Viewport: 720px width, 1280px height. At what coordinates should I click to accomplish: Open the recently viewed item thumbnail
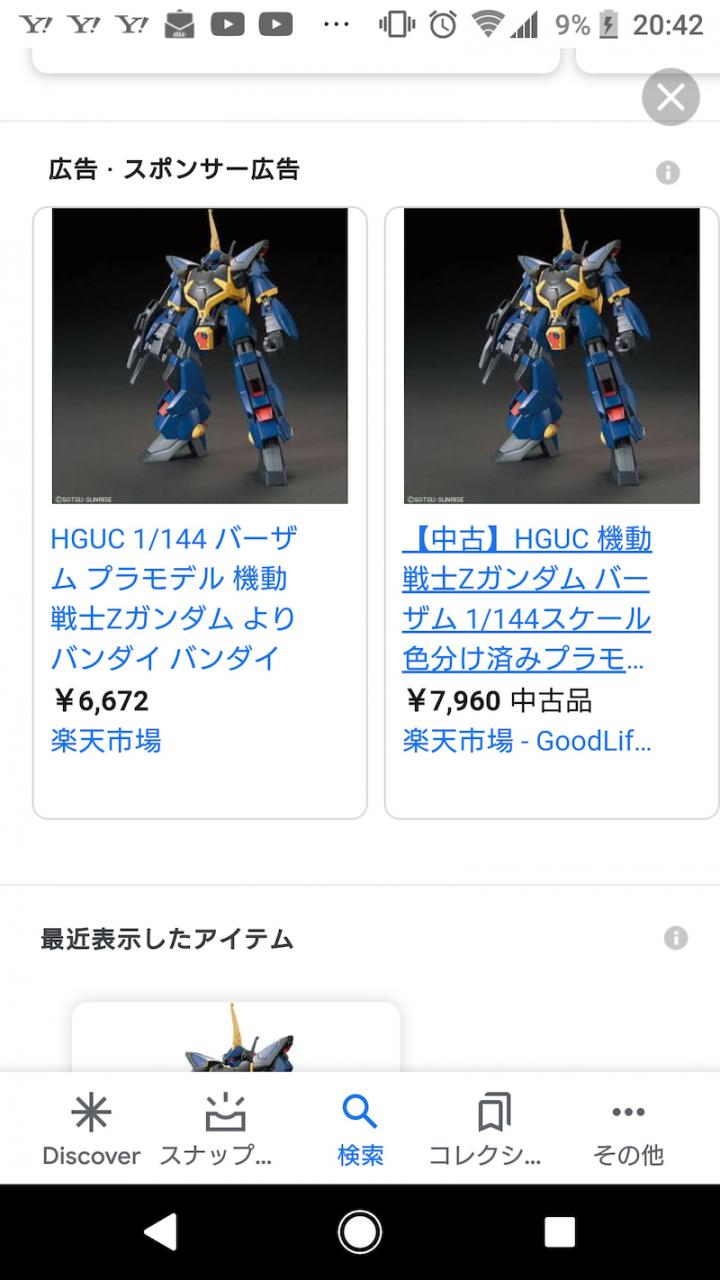236,1037
